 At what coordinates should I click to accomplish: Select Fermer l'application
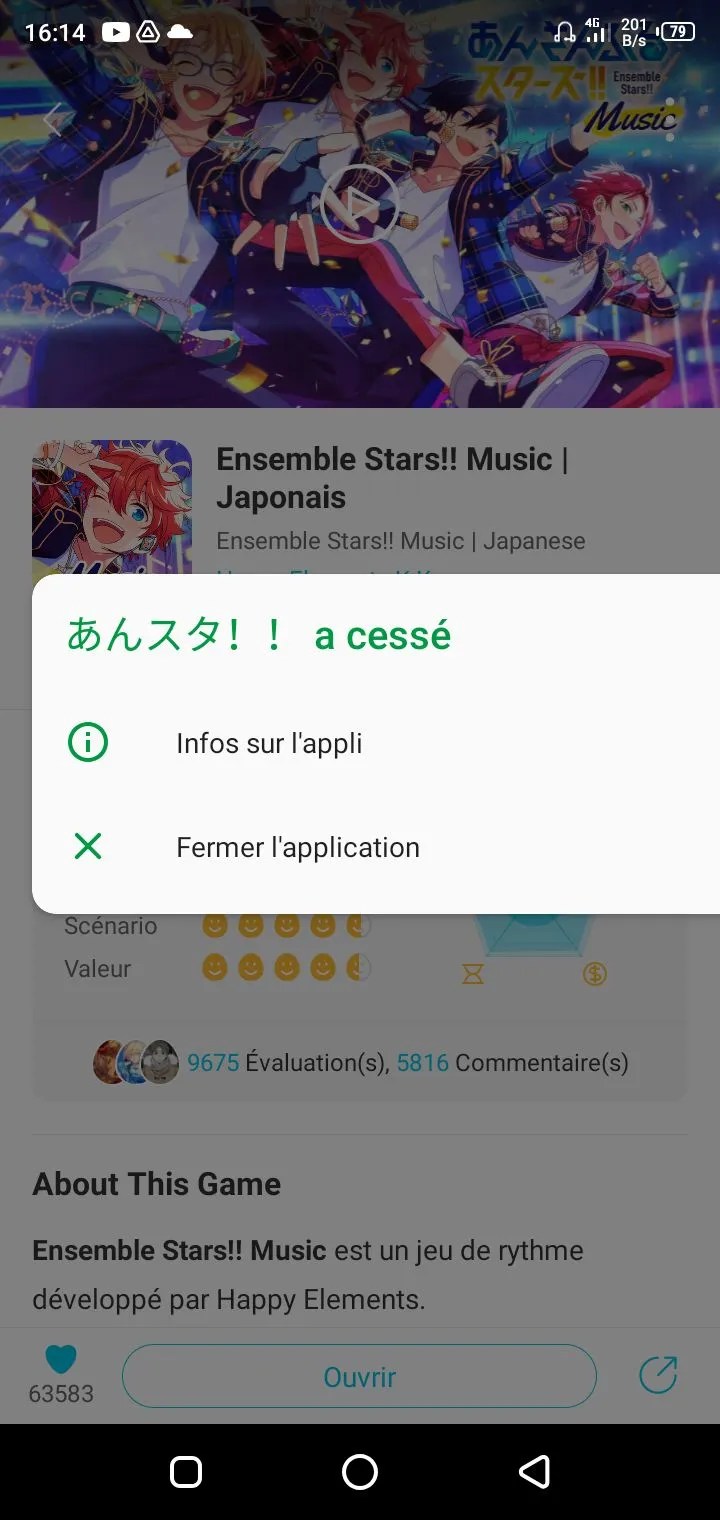tap(297, 847)
